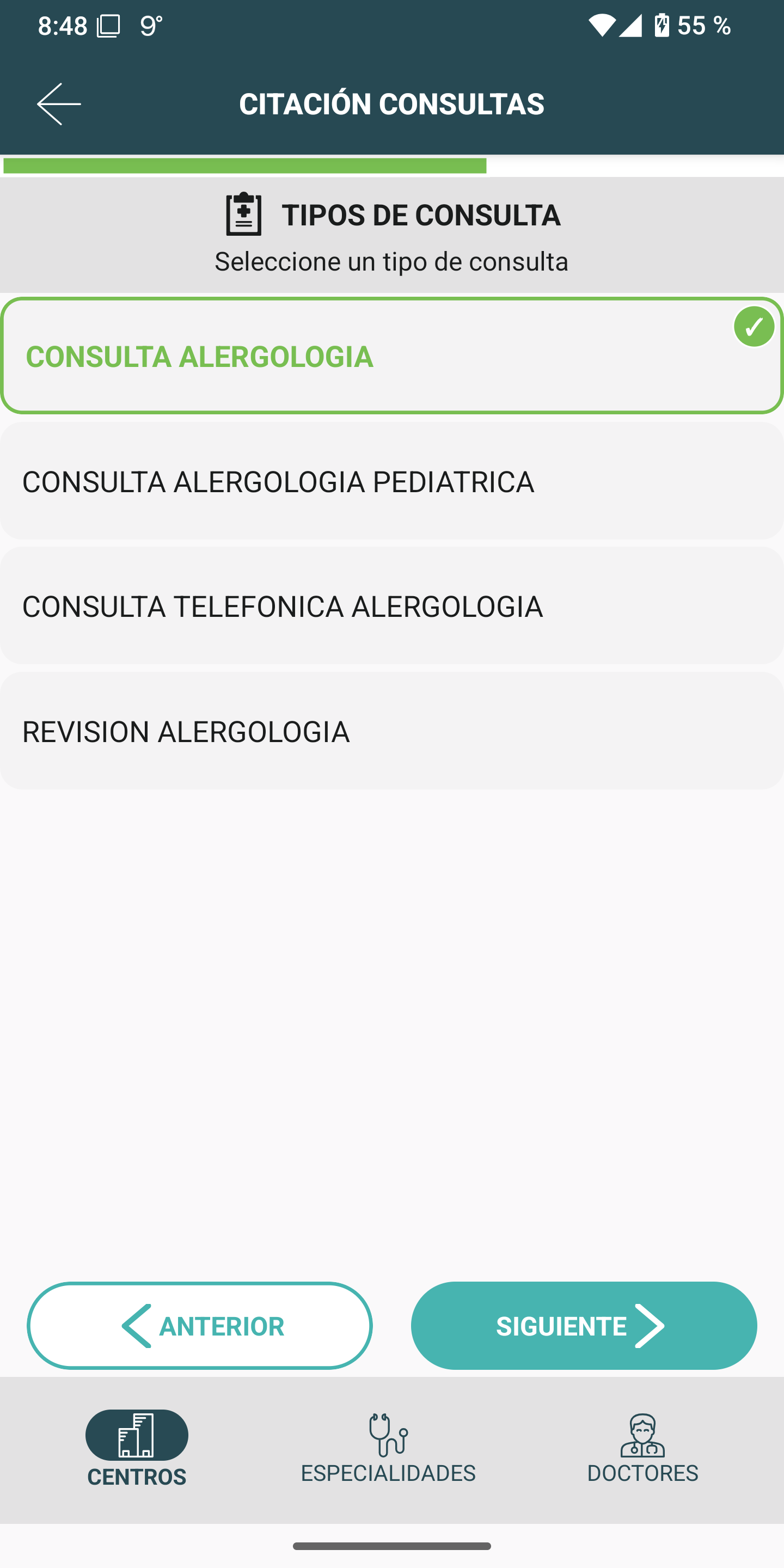Select CONSULTA ALERGOLOGIA option

tap(391, 356)
